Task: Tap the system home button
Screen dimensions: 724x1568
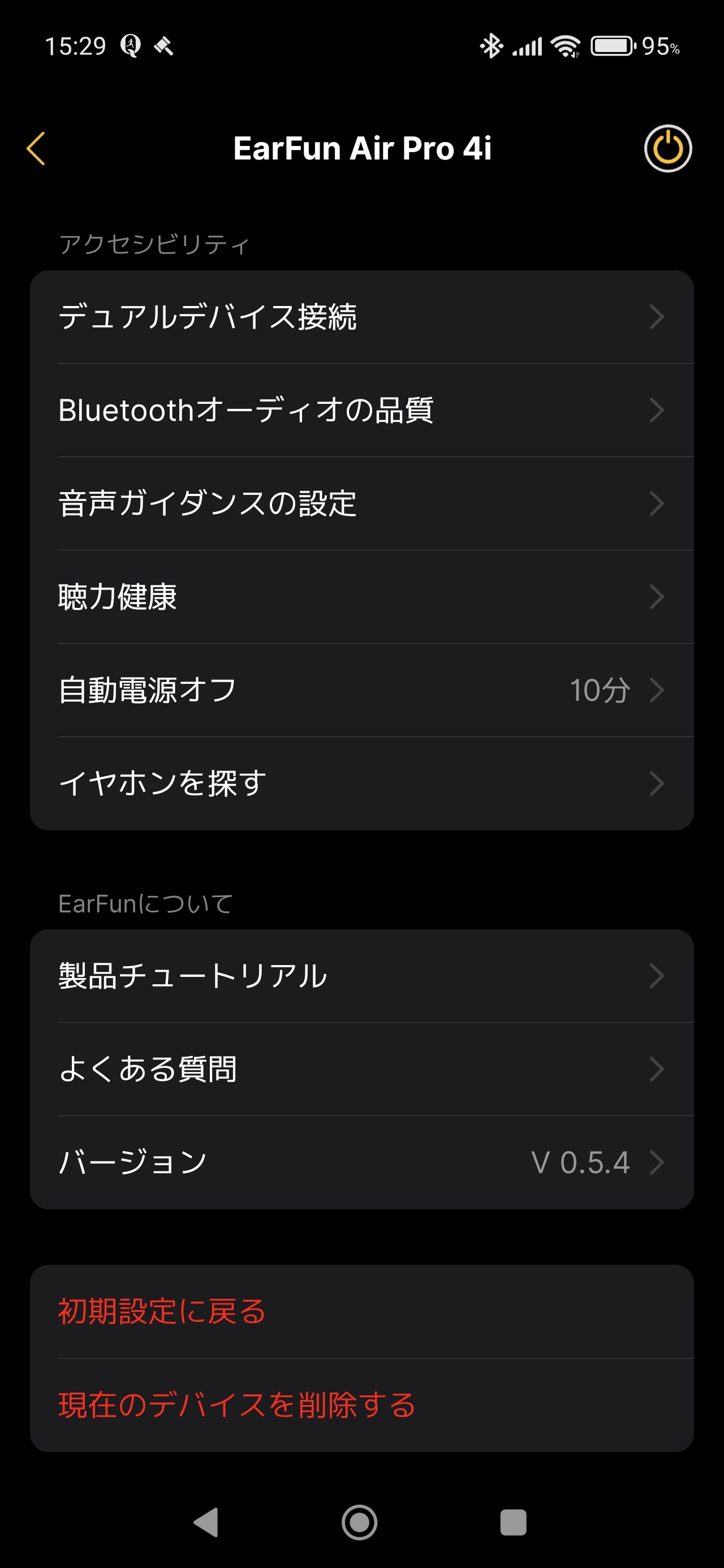Action: pos(359,1522)
